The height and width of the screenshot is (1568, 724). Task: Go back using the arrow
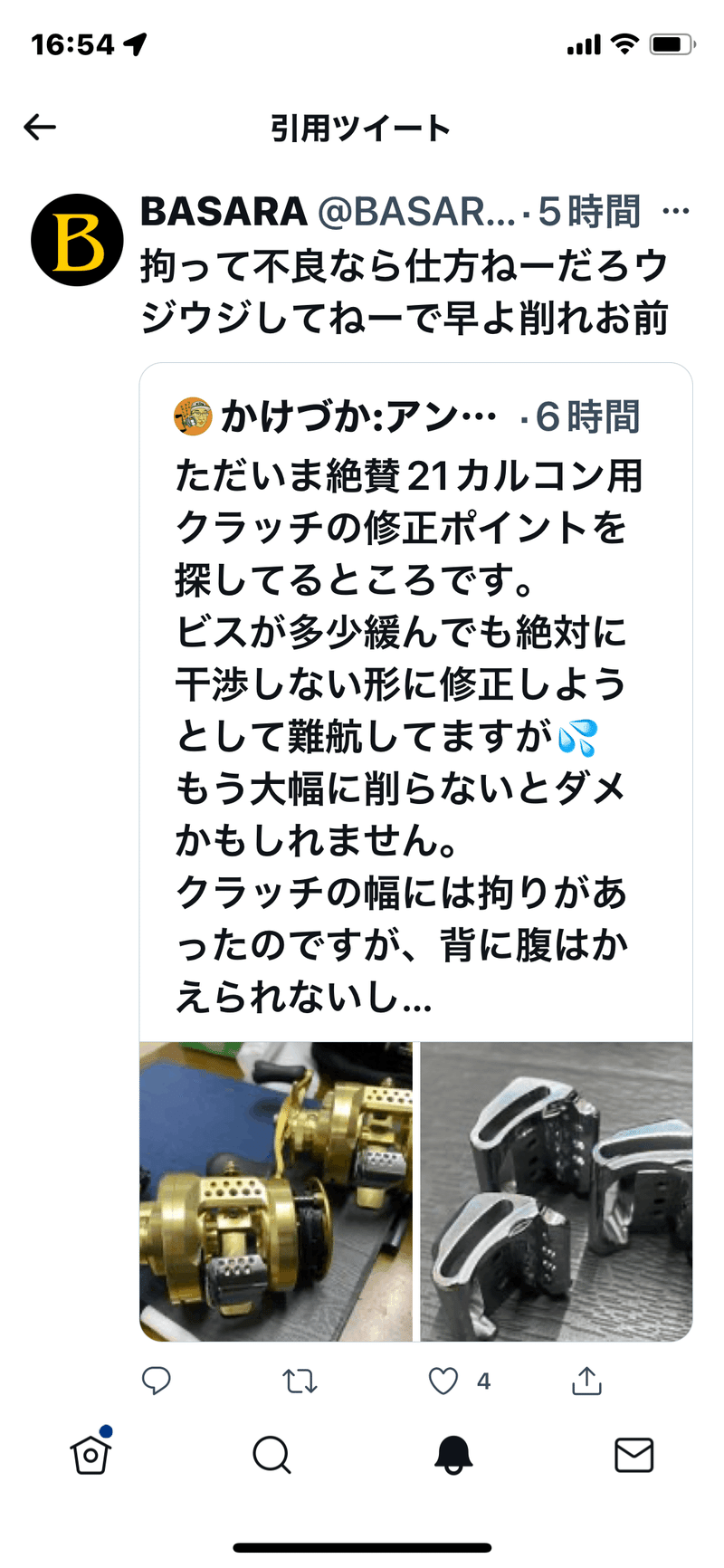point(40,128)
